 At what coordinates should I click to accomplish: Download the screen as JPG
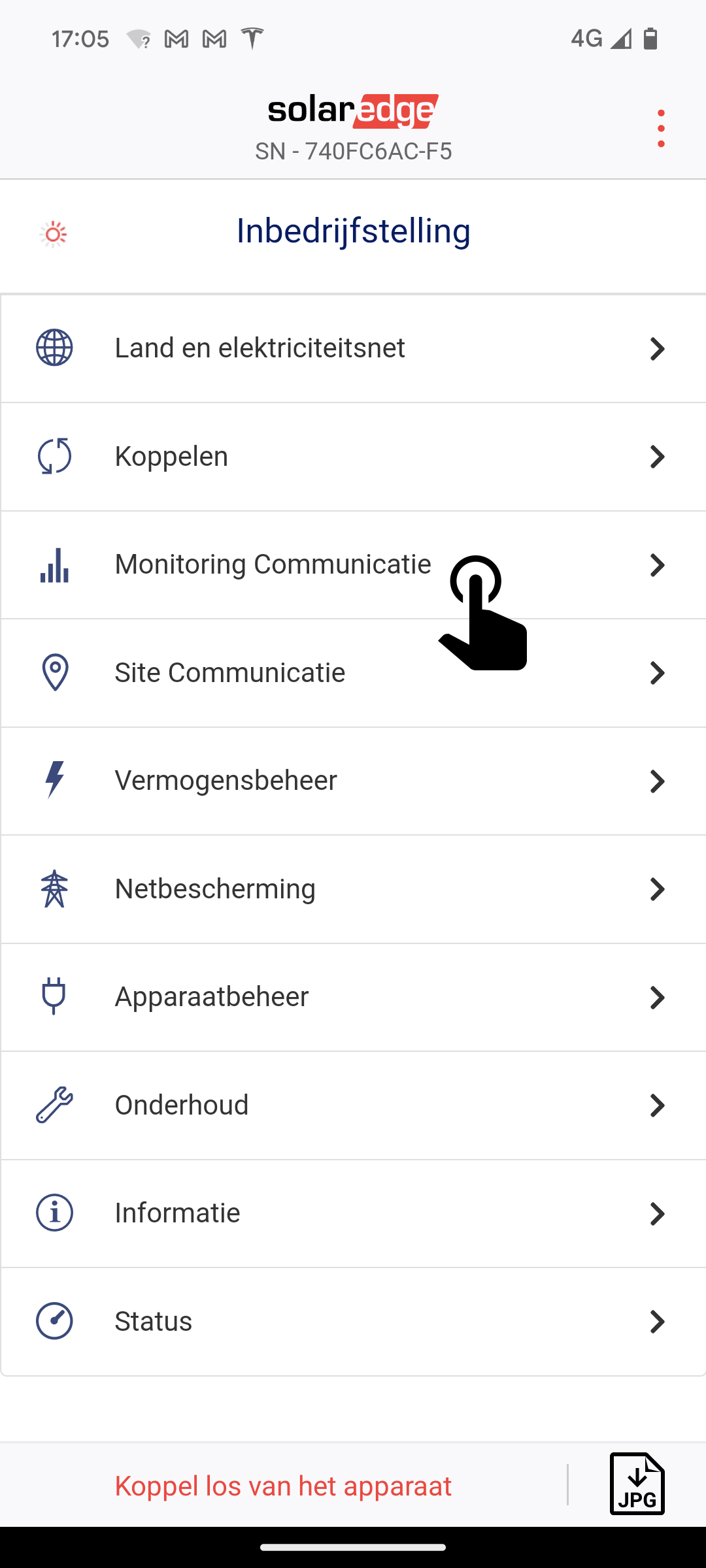[x=637, y=1484]
